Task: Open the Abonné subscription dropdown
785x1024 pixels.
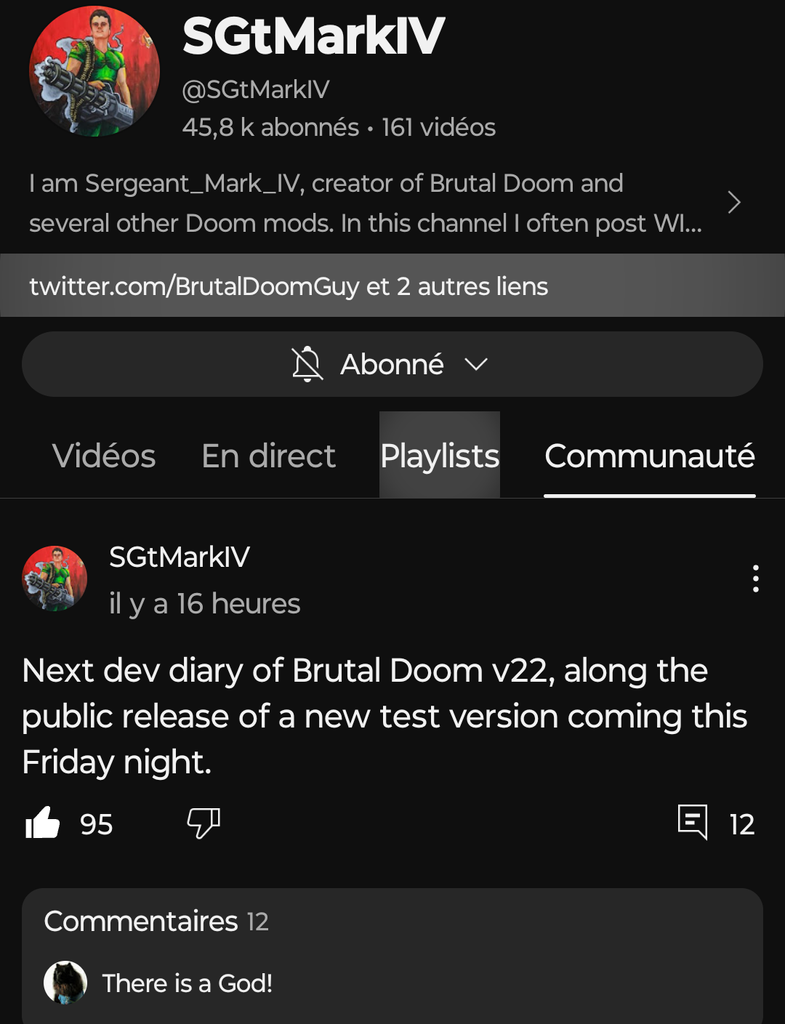Action: pos(391,365)
